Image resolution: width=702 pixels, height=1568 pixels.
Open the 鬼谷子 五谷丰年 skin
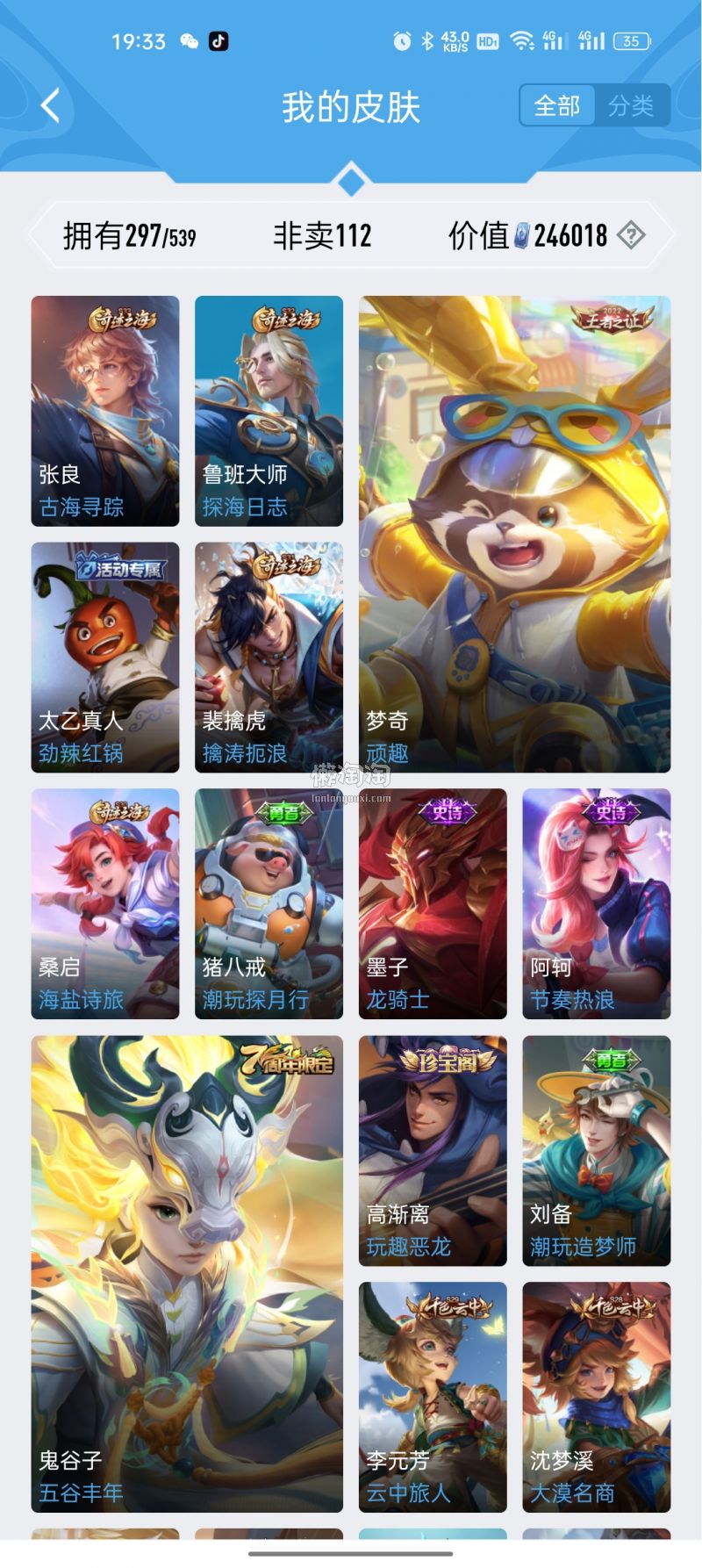(x=187, y=1273)
